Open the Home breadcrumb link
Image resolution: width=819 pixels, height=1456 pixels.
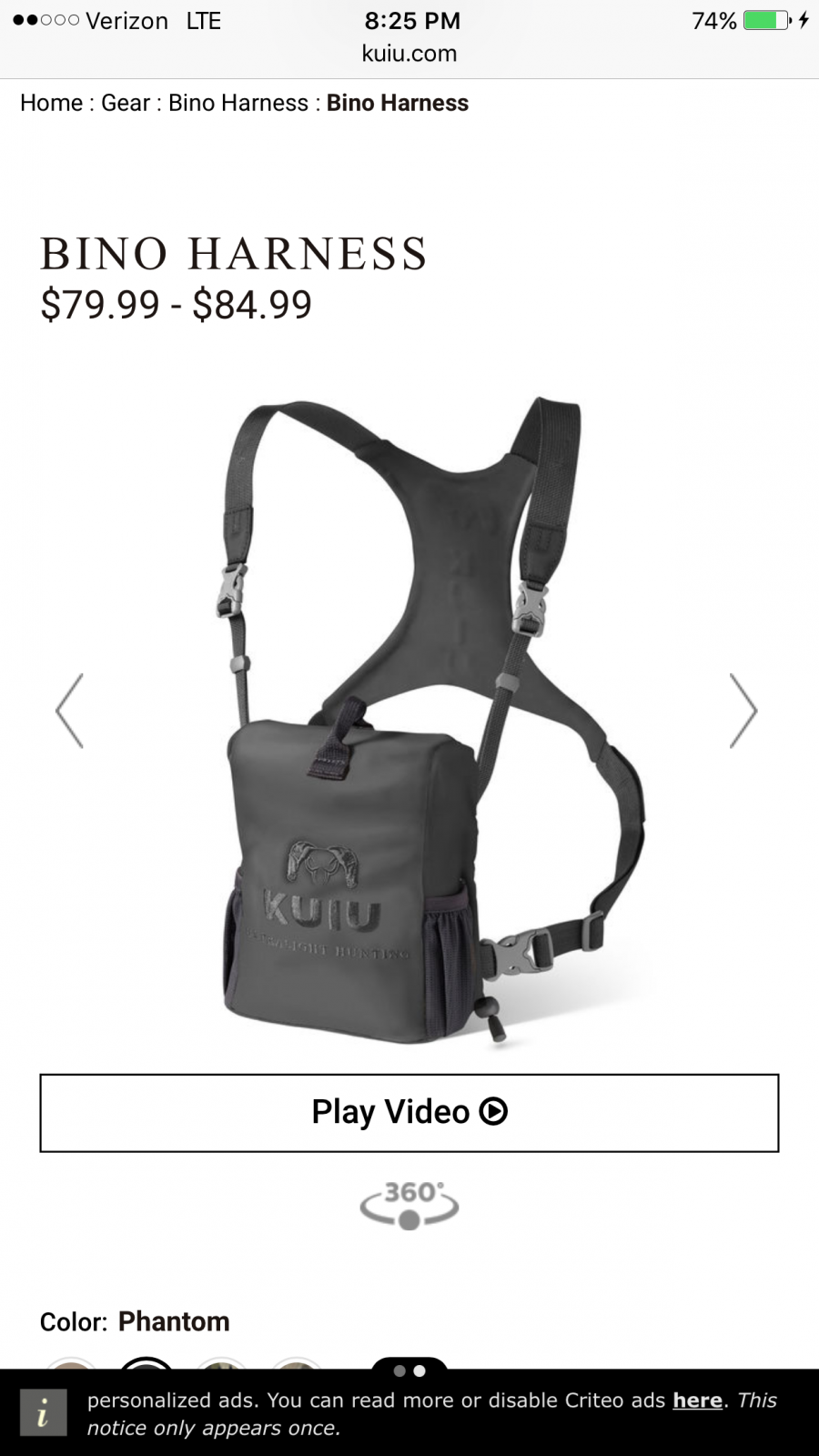pyautogui.click(x=51, y=103)
